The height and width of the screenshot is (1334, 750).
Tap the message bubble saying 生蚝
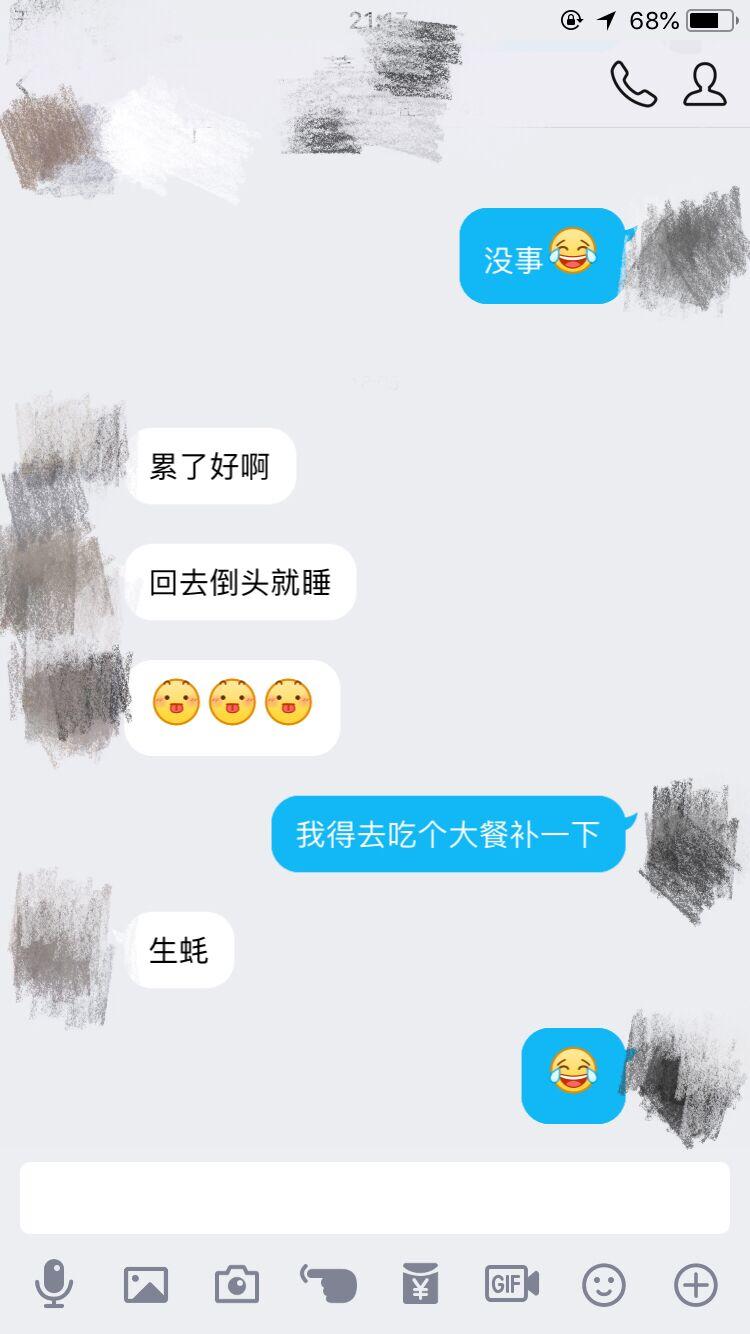(180, 951)
